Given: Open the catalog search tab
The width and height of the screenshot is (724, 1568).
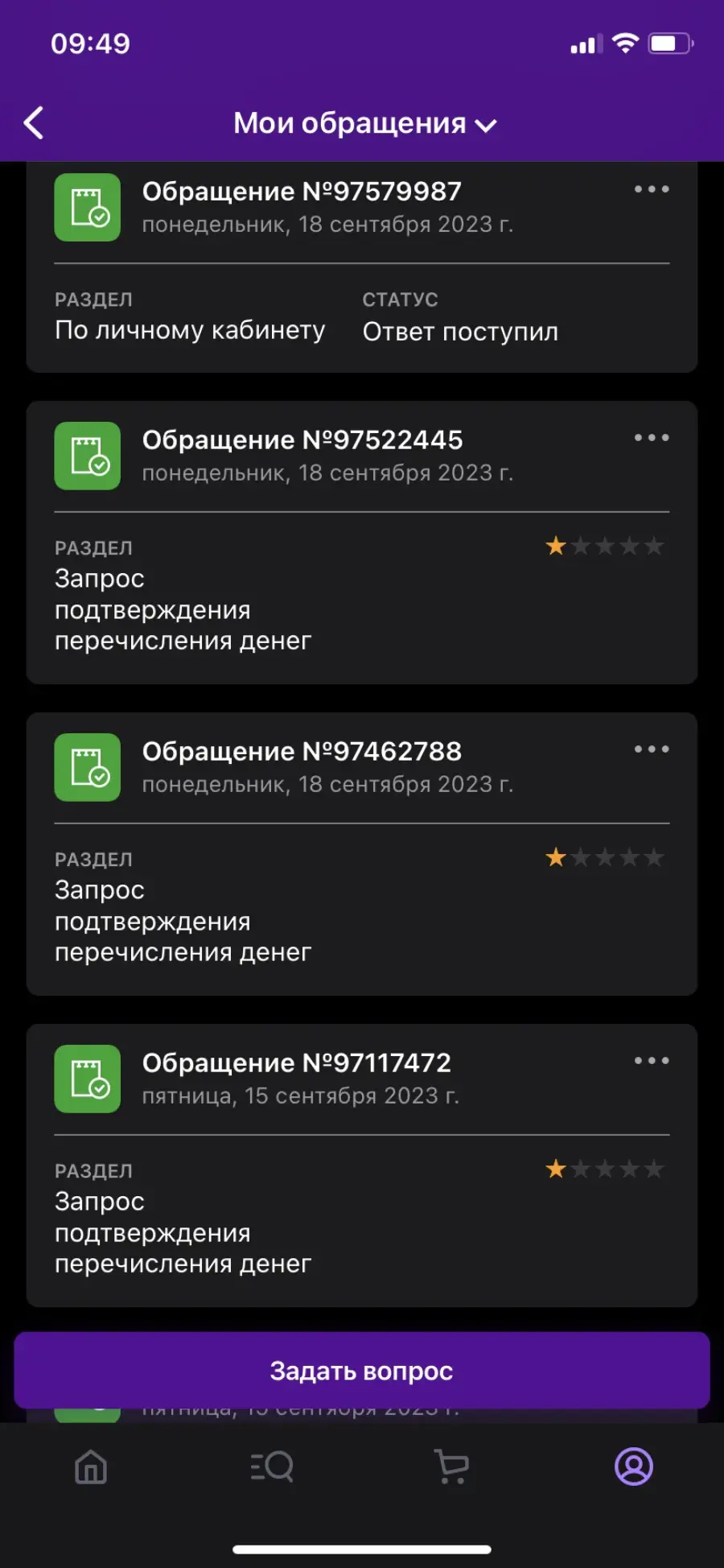Looking at the screenshot, I should point(272,1467).
